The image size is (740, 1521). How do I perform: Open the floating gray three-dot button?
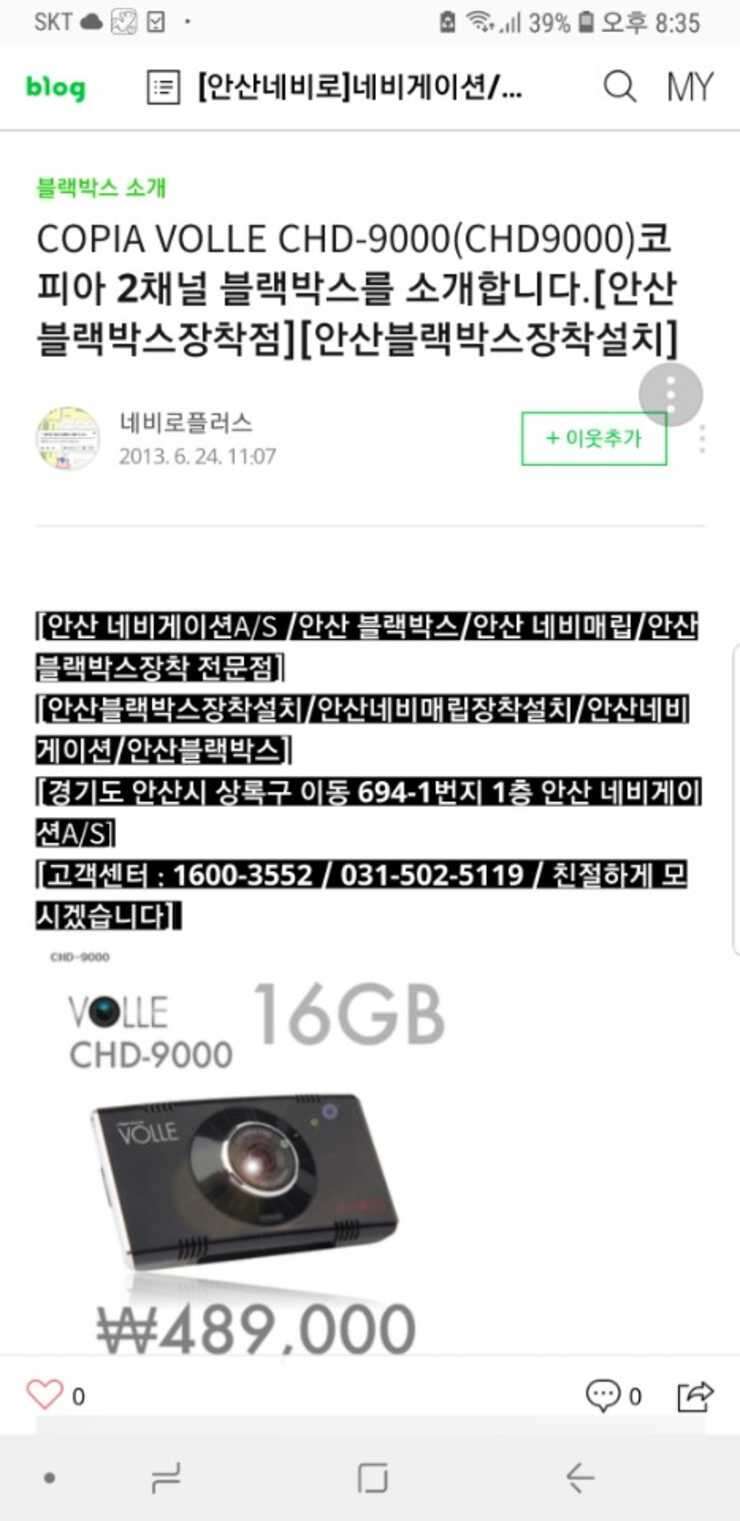pyautogui.click(x=671, y=395)
